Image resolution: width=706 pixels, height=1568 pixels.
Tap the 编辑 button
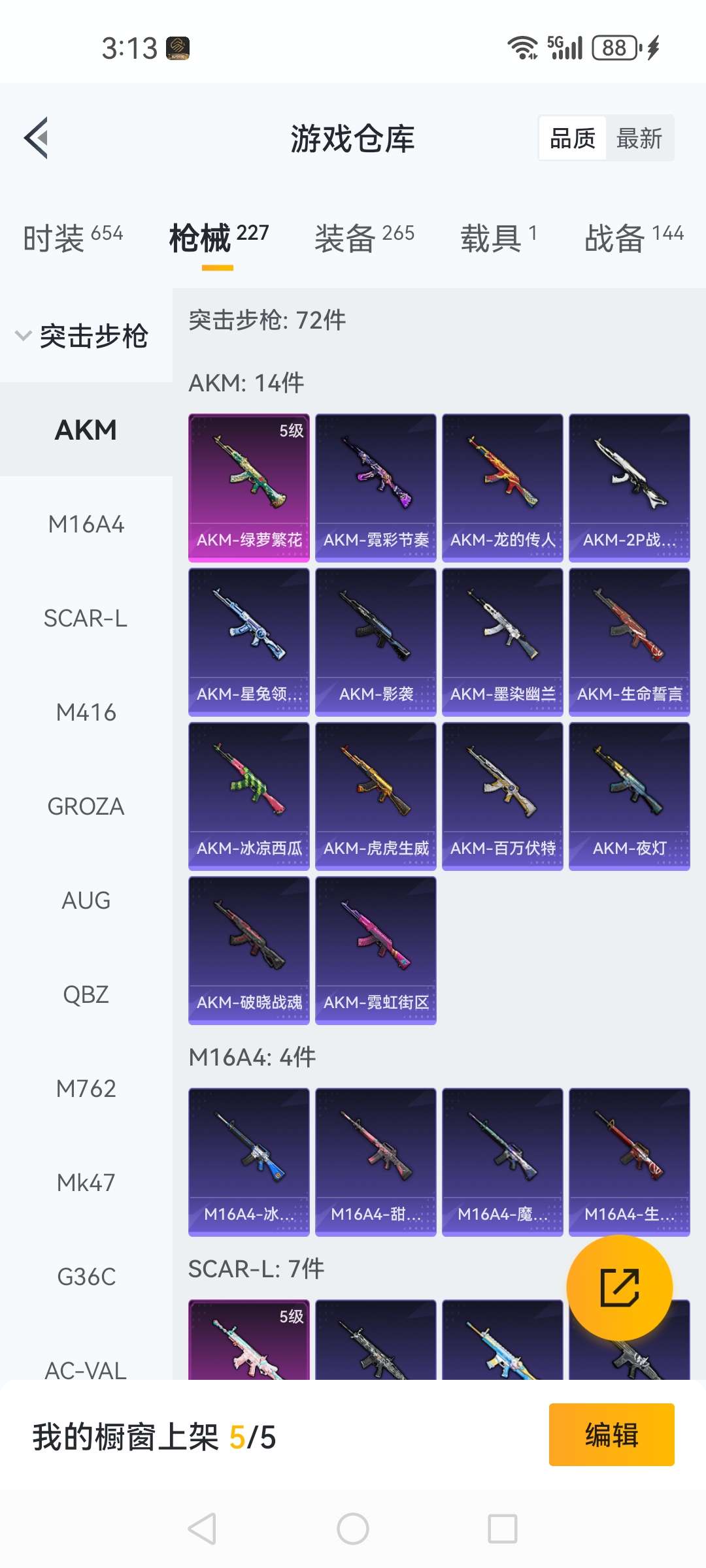pos(612,1435)
